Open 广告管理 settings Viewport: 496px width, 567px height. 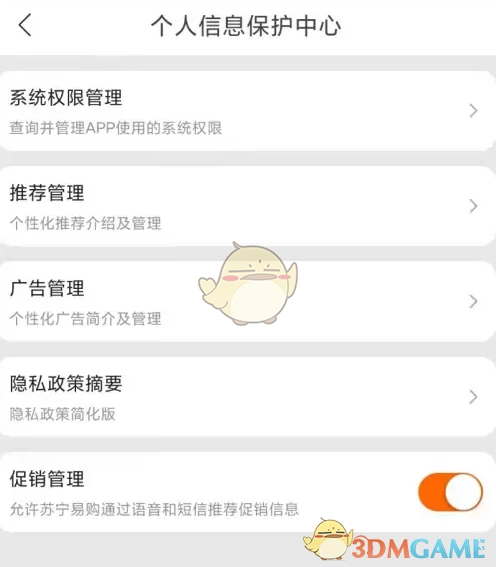248,301
